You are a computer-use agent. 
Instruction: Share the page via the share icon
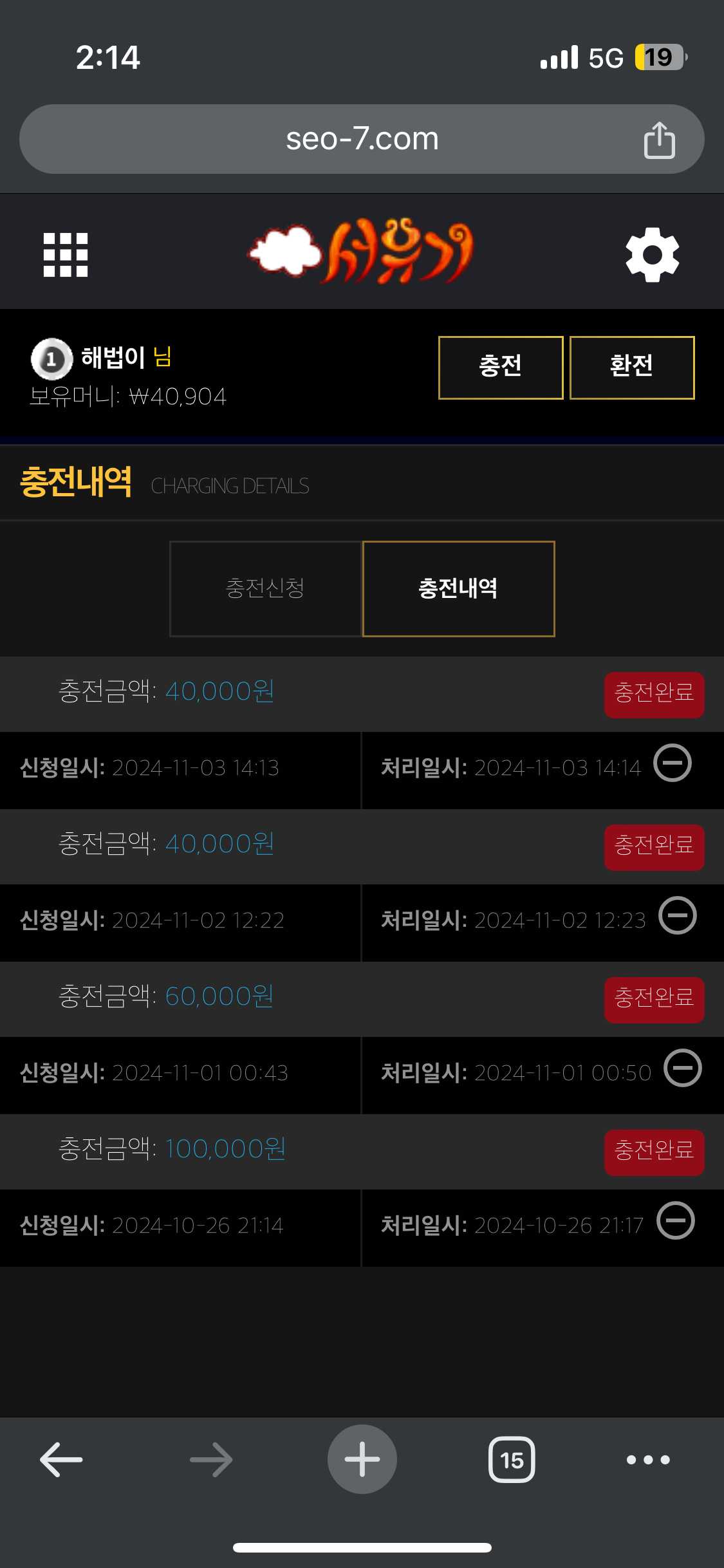pyautogui.click(x=660, y=140)
